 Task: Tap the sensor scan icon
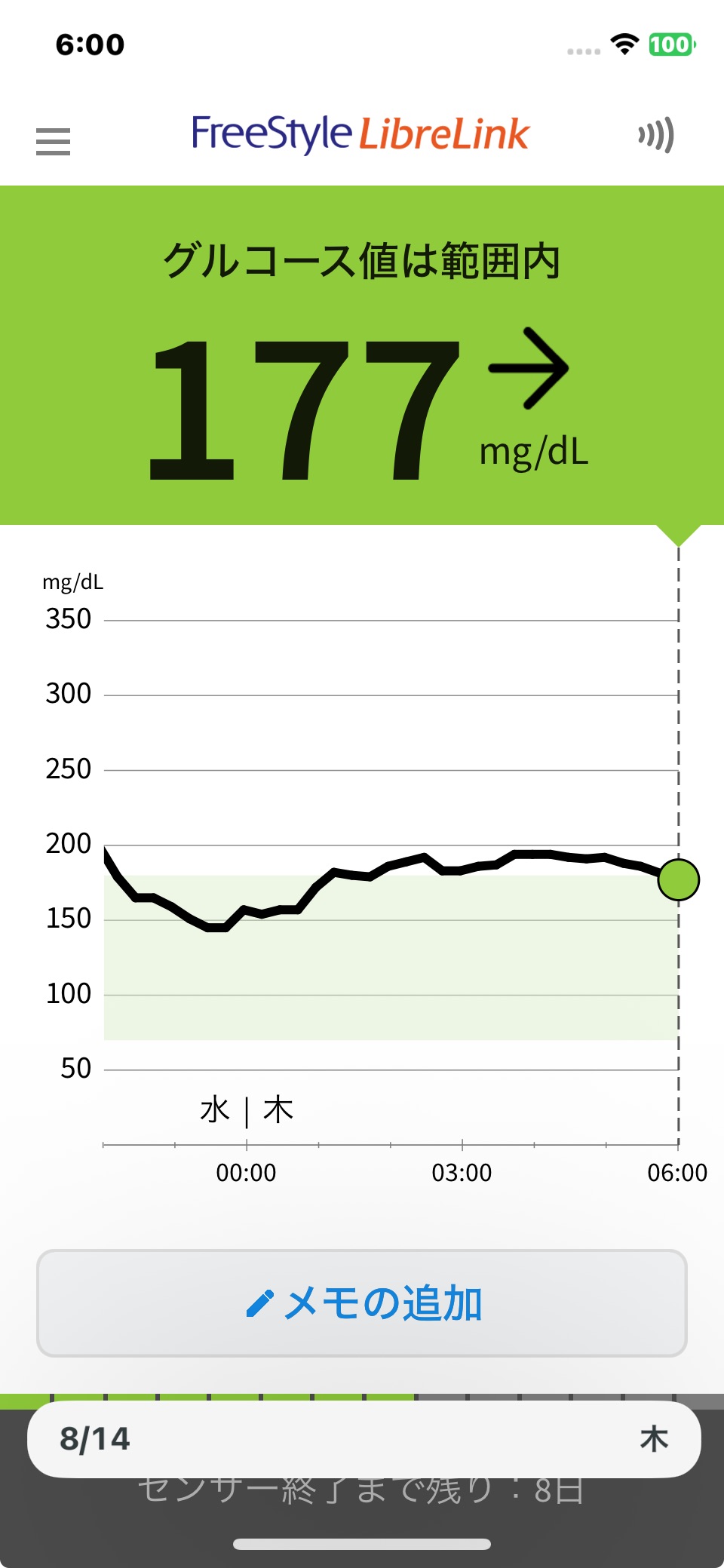pyautogui.click(x=655, y=136)
